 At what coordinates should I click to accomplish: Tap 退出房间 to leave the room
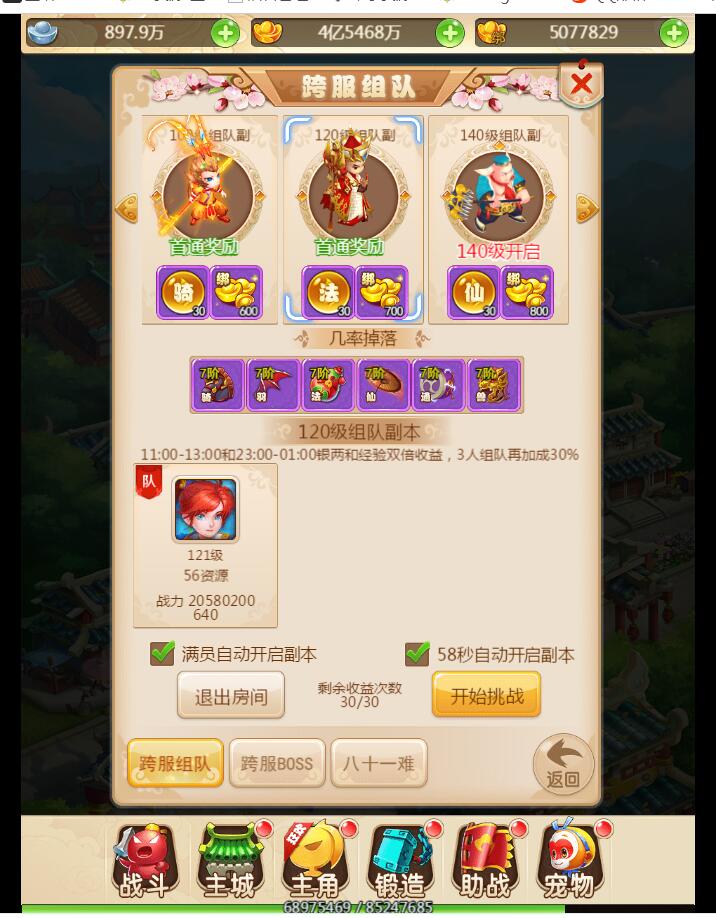[x=231, y=696]
